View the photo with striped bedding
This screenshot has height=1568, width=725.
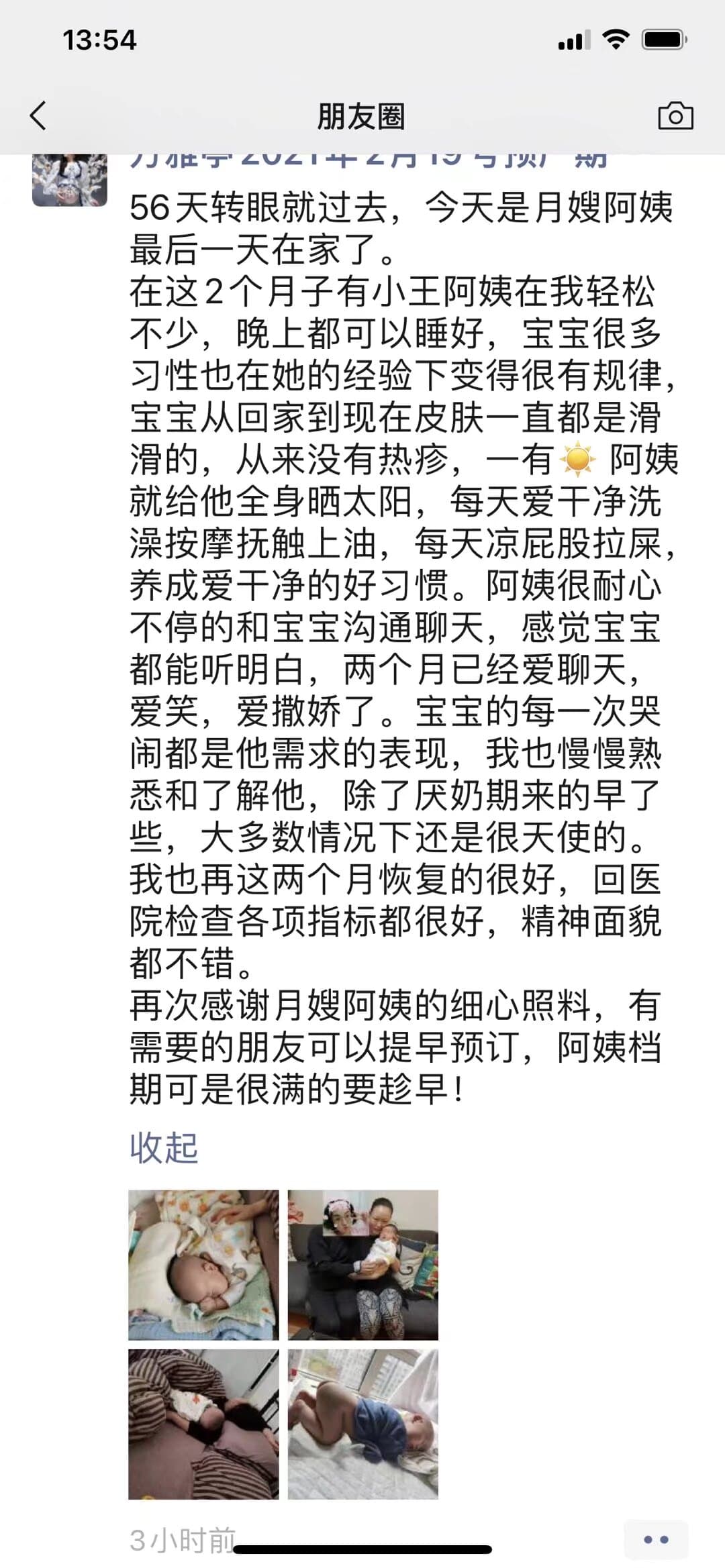[x=203, y=1424]
